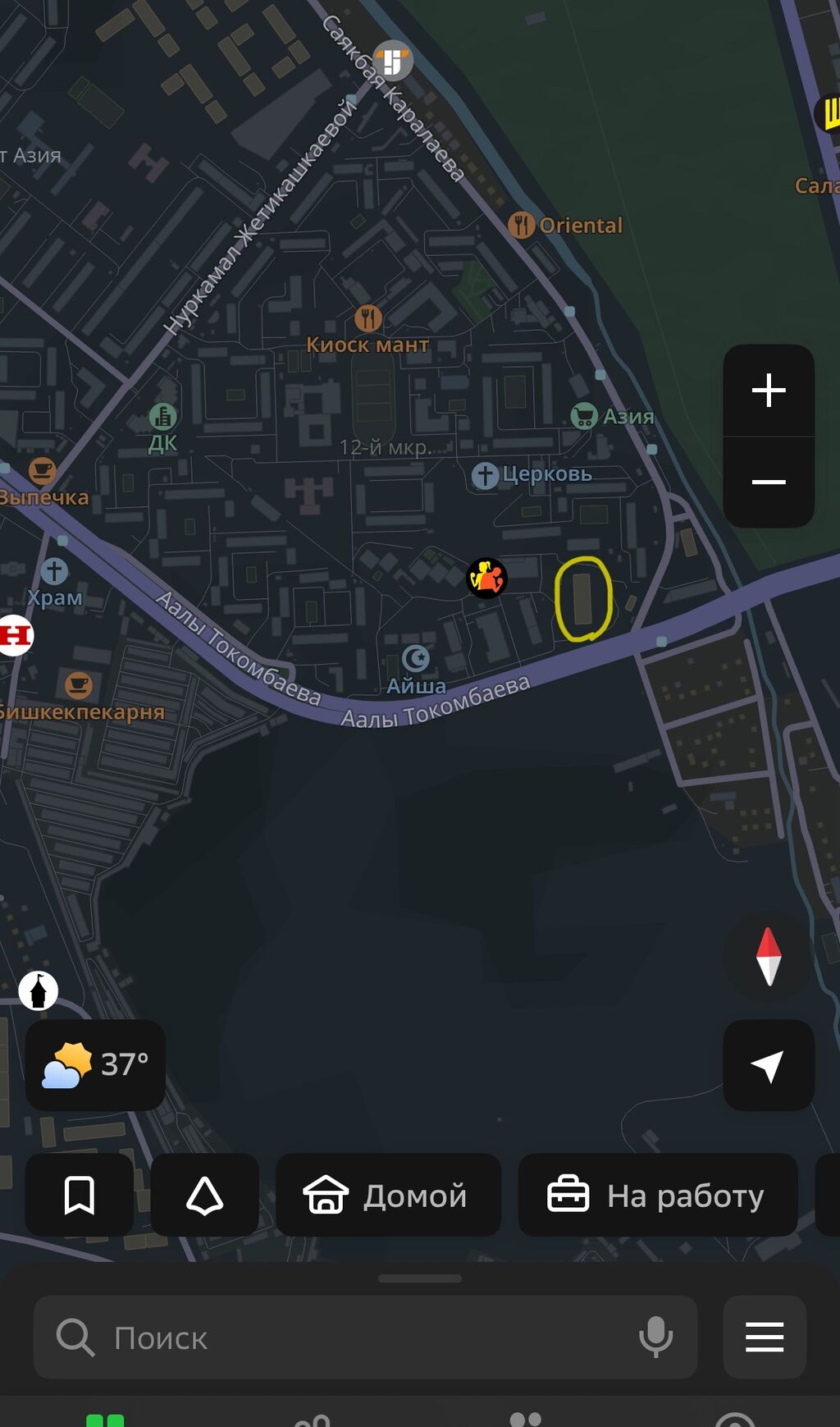Open the route builder button

204,1195
